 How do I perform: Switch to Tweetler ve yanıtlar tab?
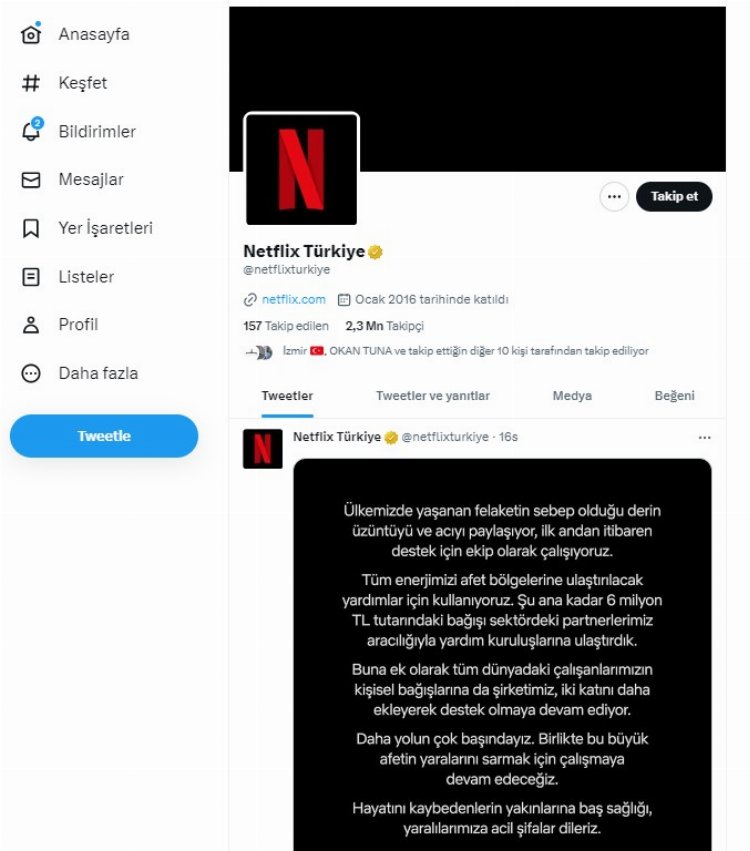point(432,396)
